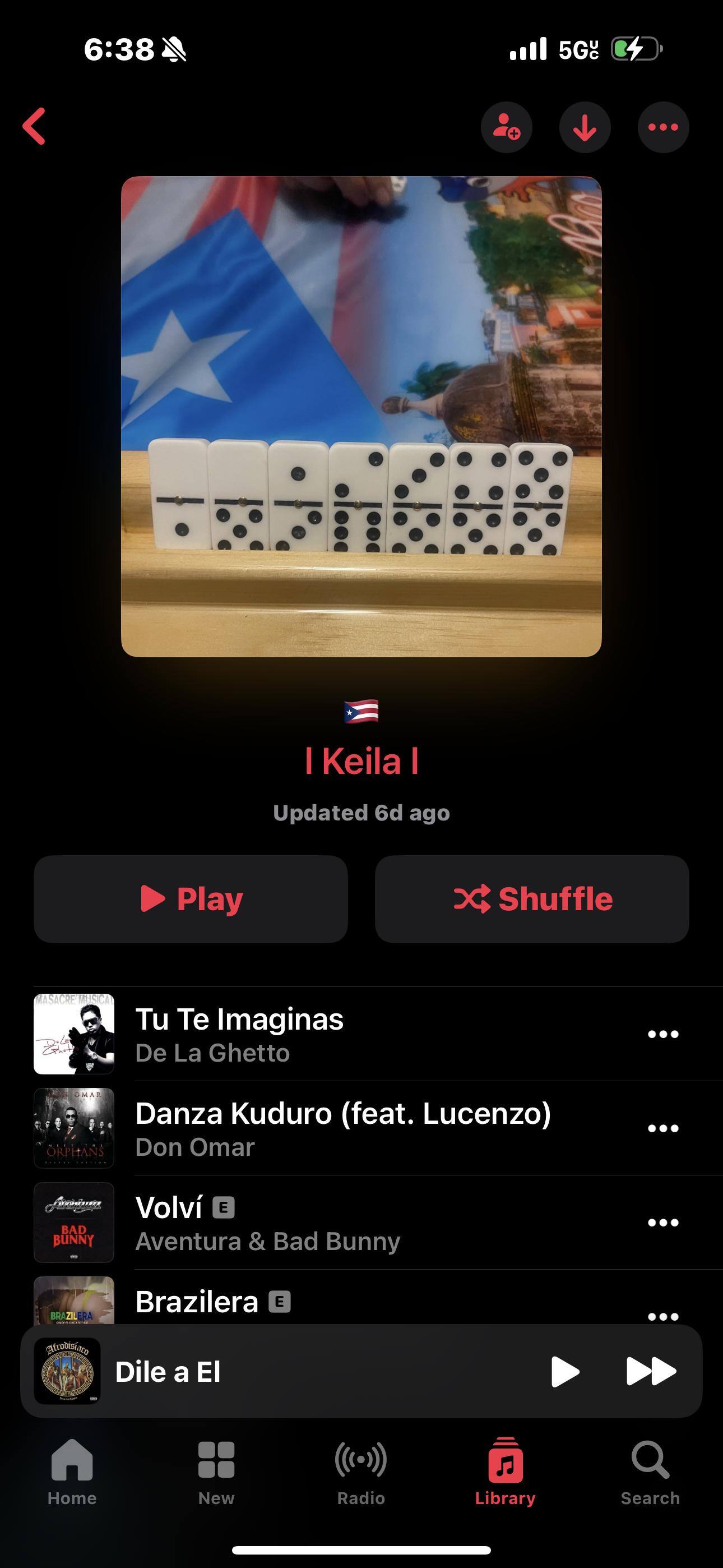Go back to the previous screen

[x=34, y=127]
